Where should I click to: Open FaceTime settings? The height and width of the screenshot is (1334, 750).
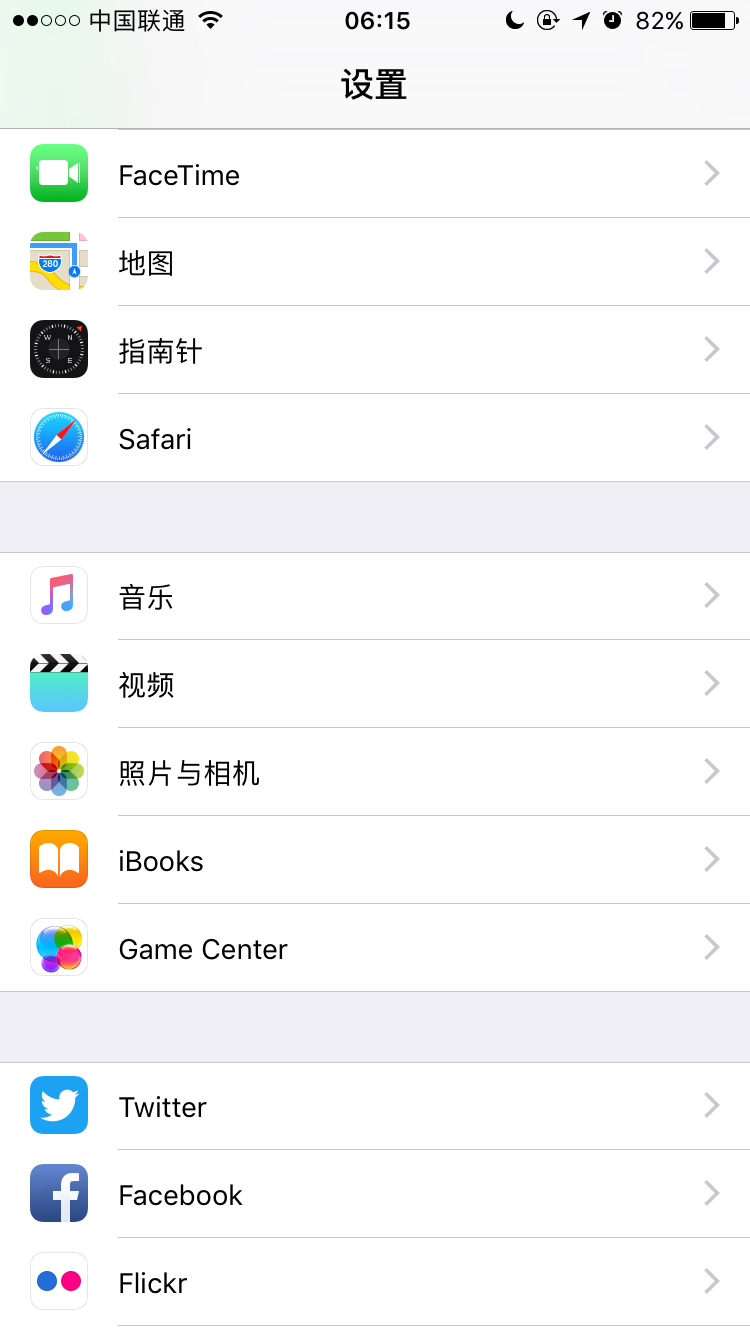click(375, 174)
